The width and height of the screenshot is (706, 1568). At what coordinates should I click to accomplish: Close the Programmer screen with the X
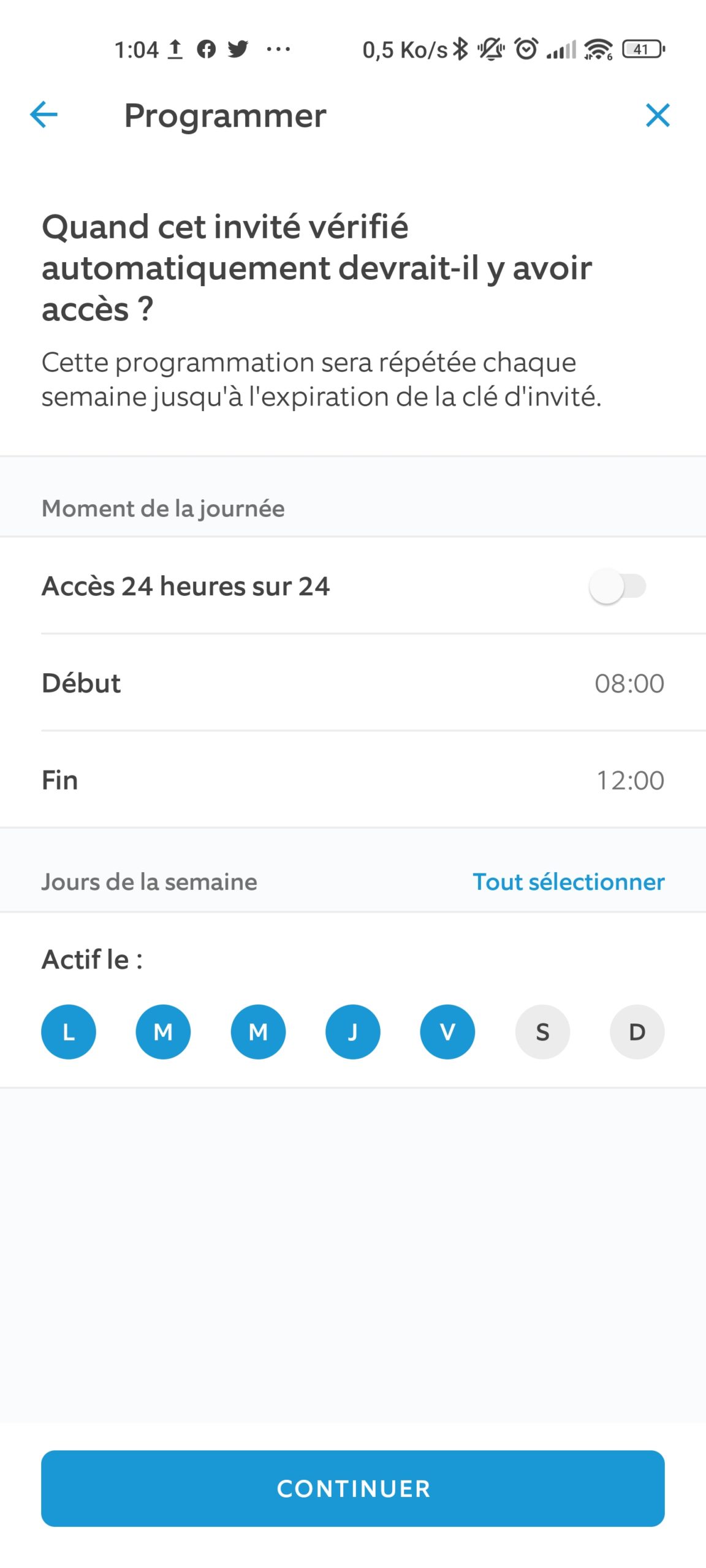[x=658, y=115]
